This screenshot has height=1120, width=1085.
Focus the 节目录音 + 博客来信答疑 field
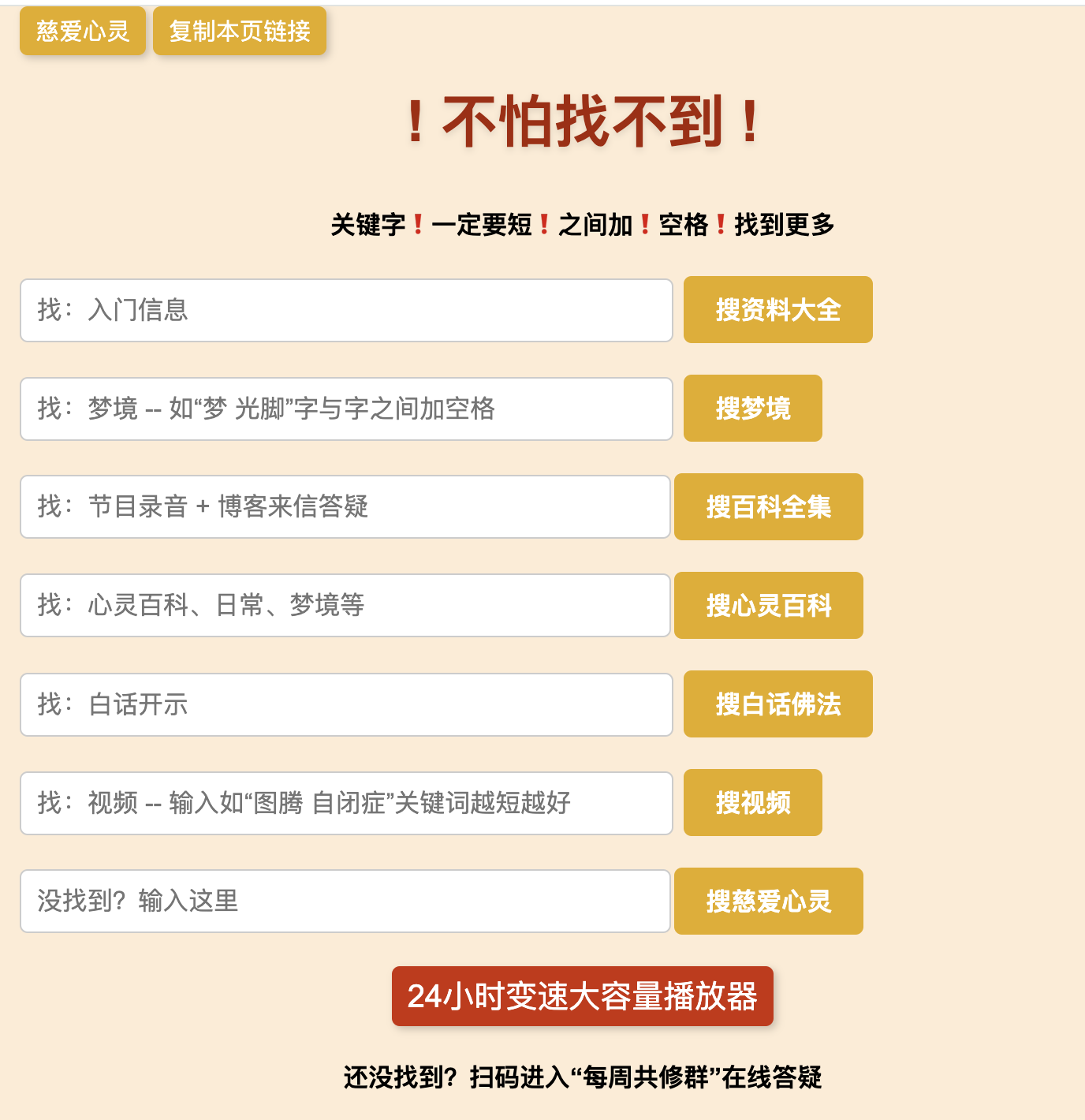(x=345, y=507)
